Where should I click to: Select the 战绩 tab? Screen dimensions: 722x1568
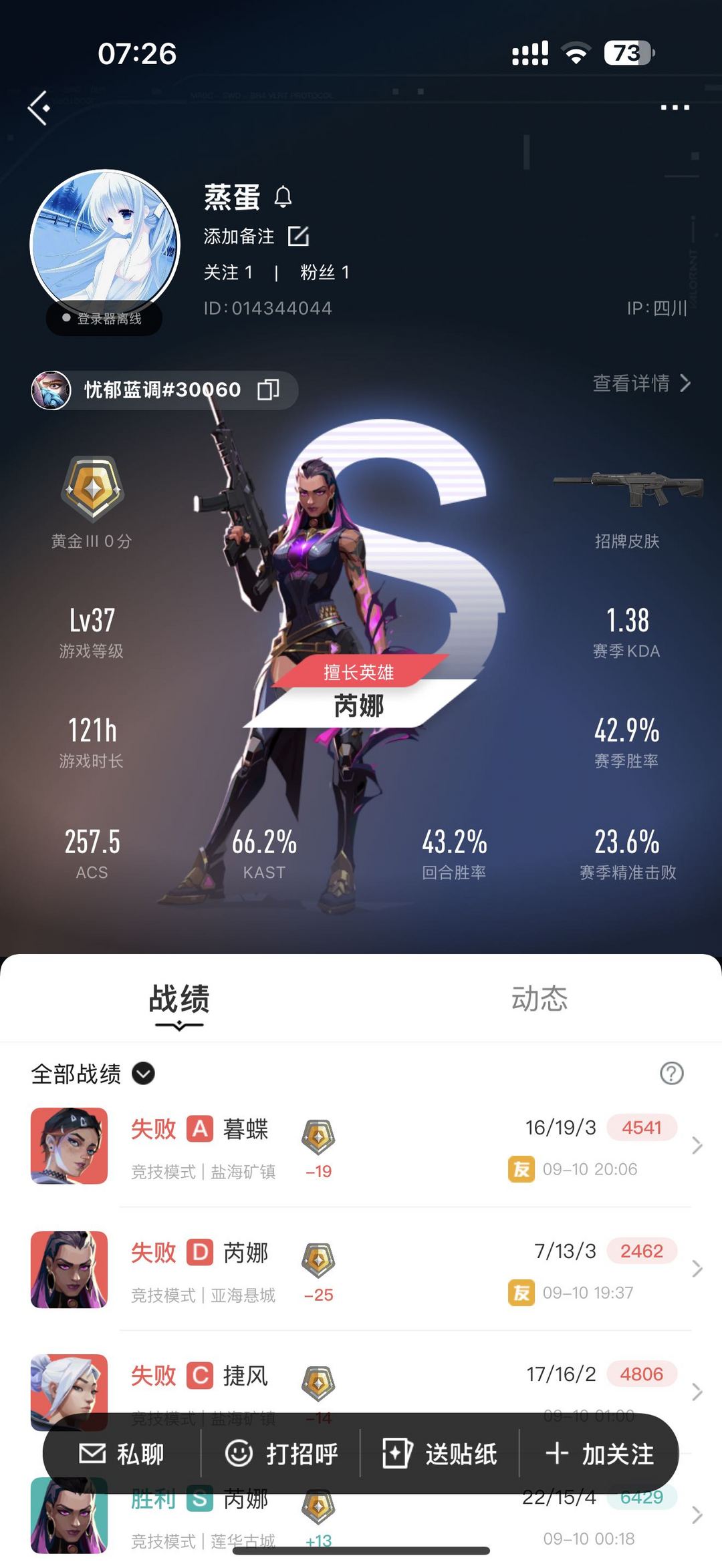tap(179, 999)
